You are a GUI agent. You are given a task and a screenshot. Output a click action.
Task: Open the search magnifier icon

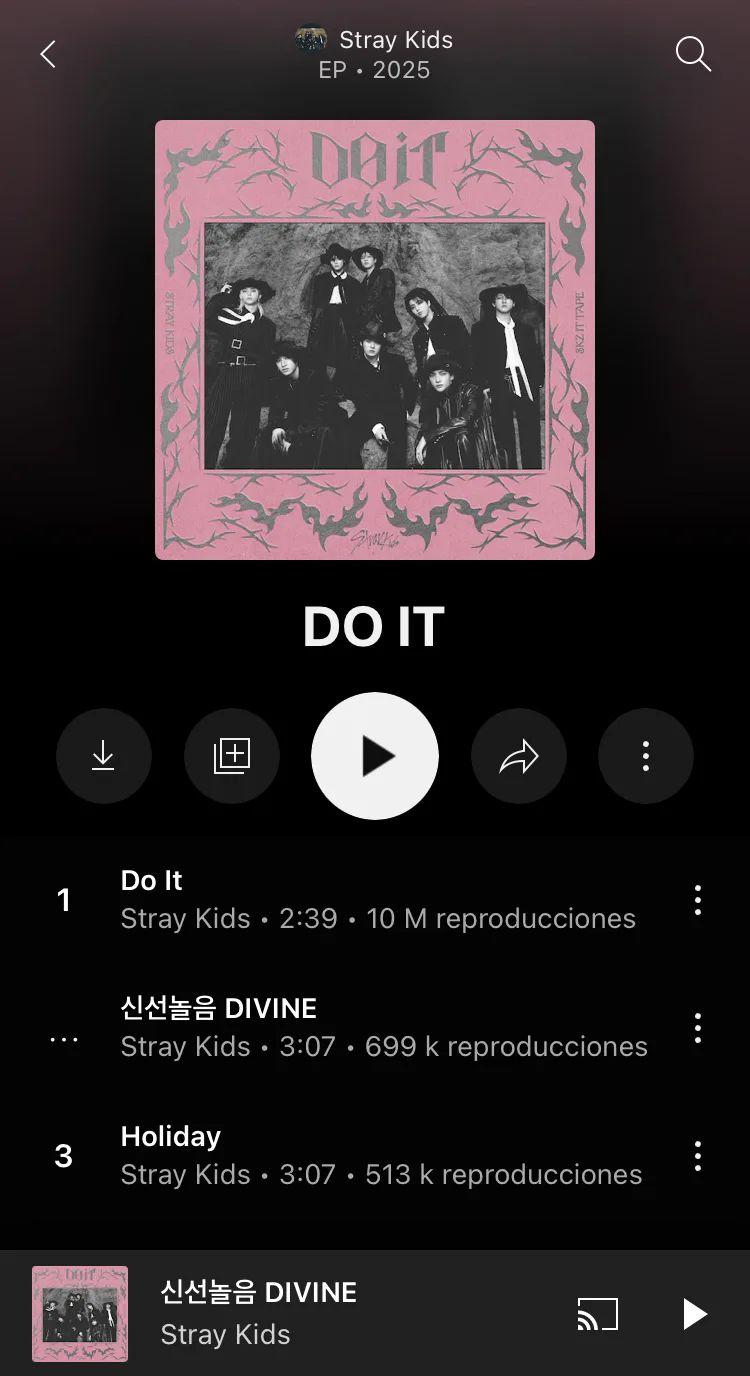coord(692,54)
